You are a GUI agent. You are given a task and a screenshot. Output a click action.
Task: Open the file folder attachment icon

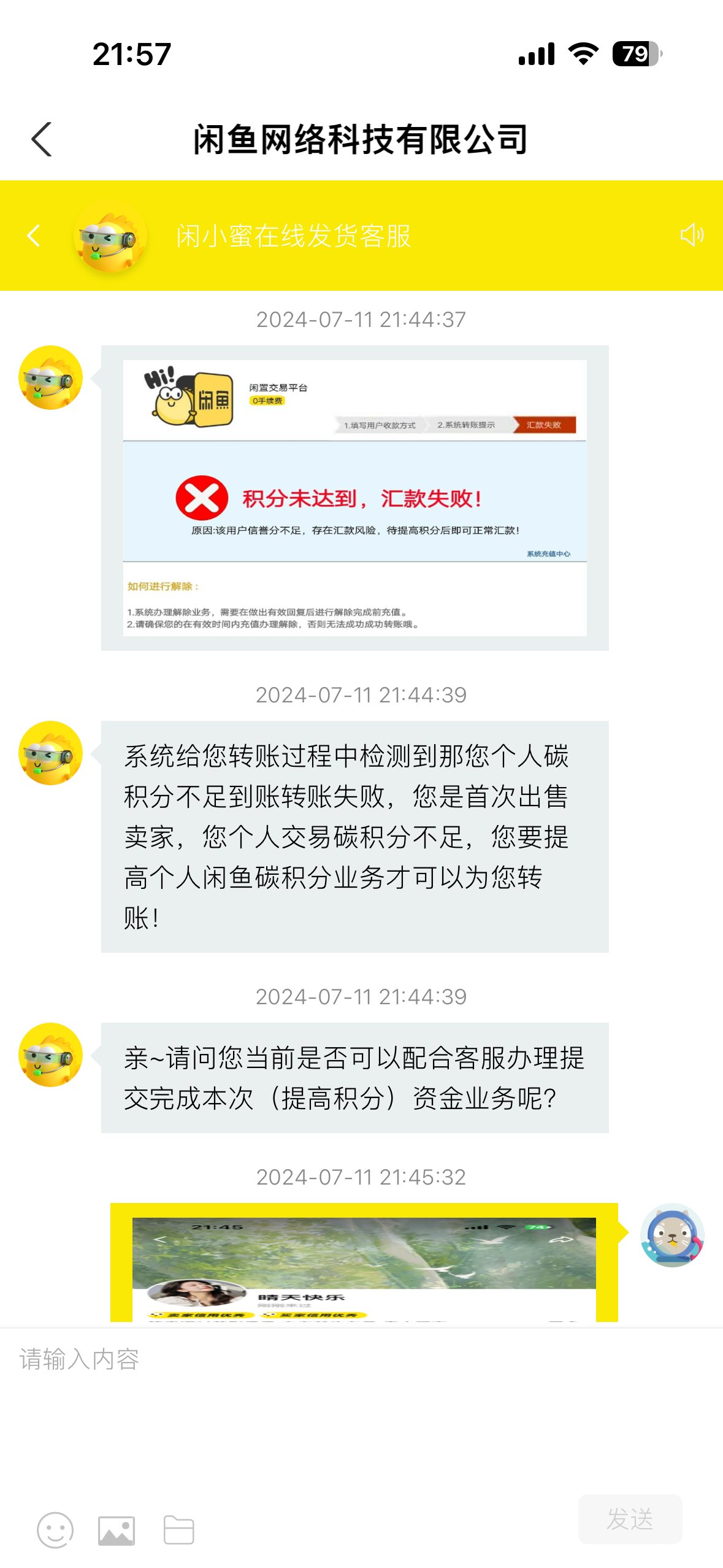[x=179, y=1530]
